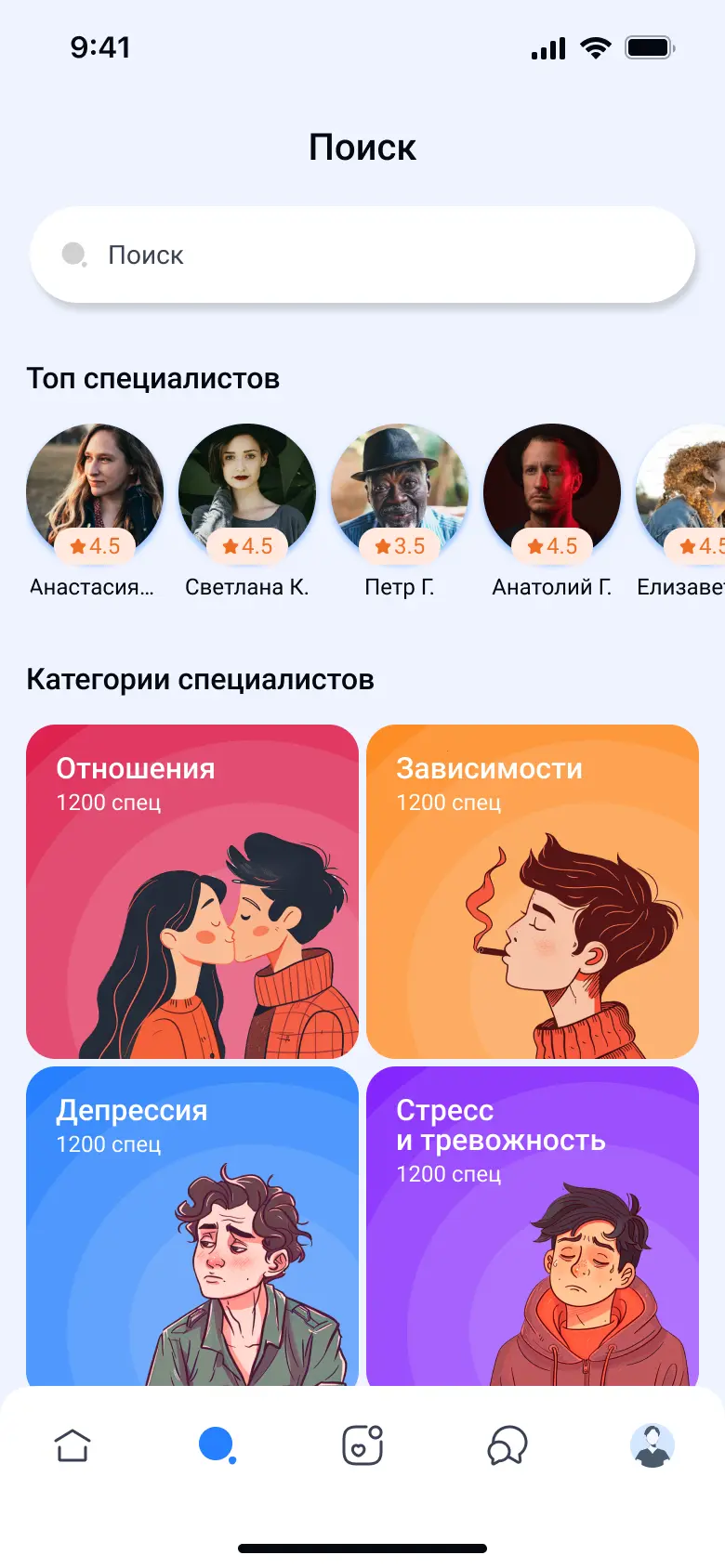725x1568 pixels.
Task: Tap the Поиск search field
Action: (362, 255)
